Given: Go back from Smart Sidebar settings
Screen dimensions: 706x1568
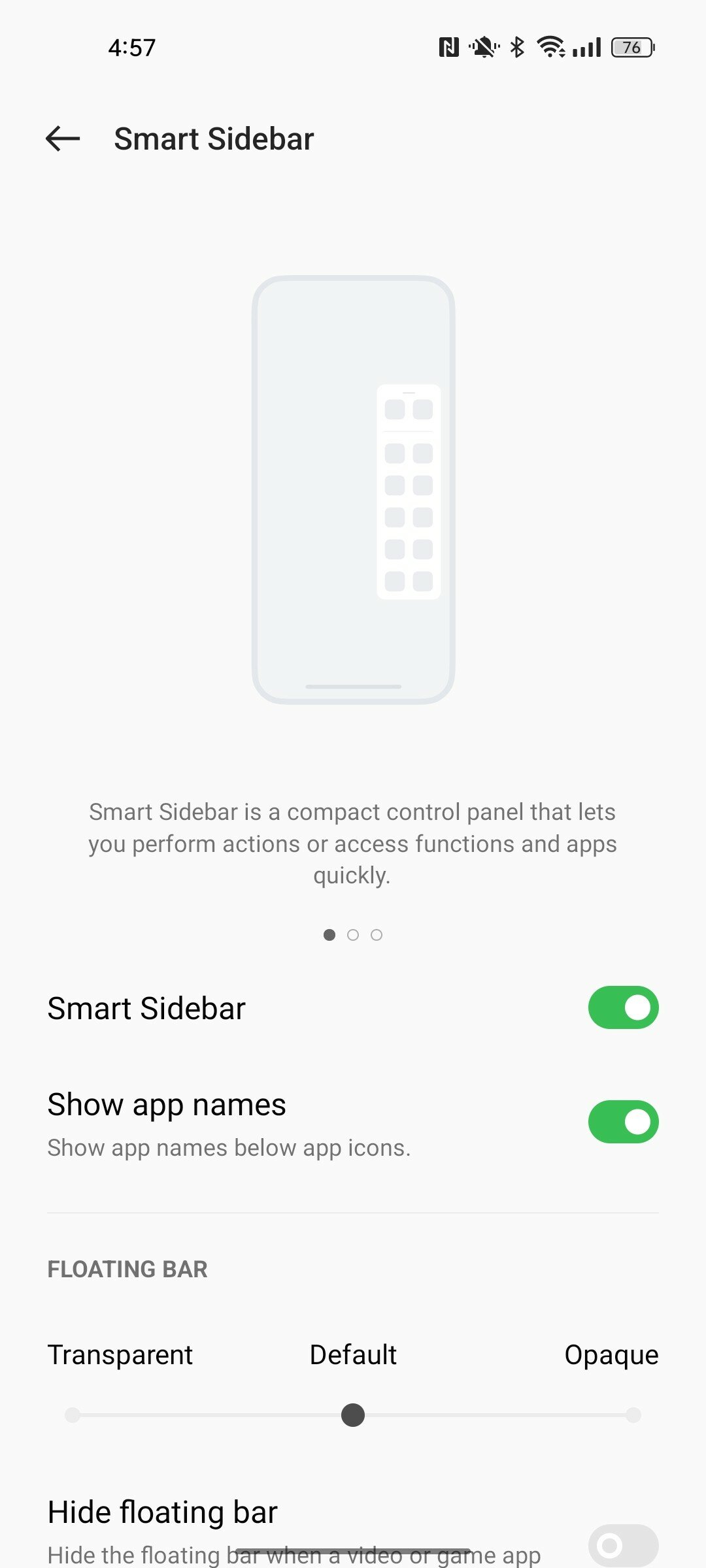Looking at the screenshot, I should 63,139.
